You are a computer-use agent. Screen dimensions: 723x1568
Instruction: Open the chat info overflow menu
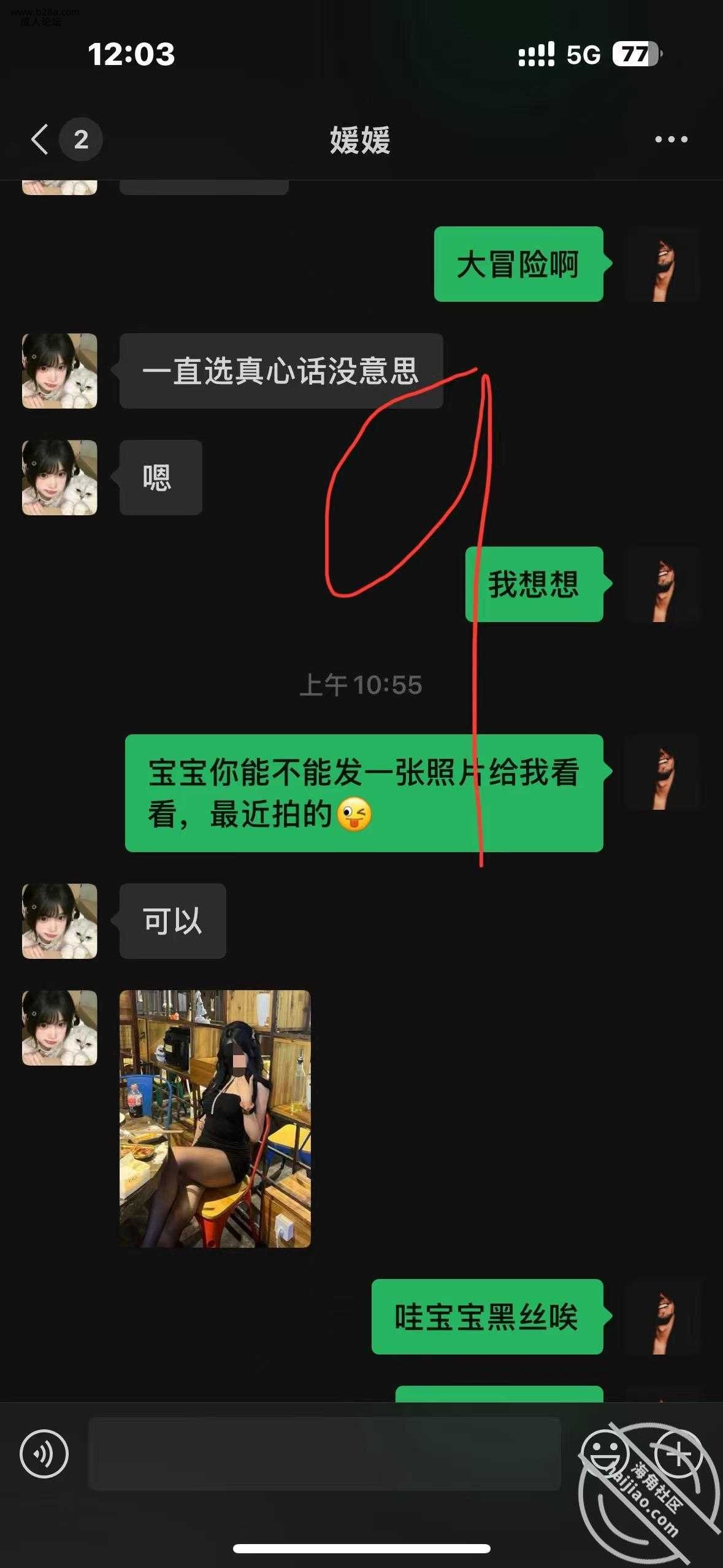tap(671, 139)
